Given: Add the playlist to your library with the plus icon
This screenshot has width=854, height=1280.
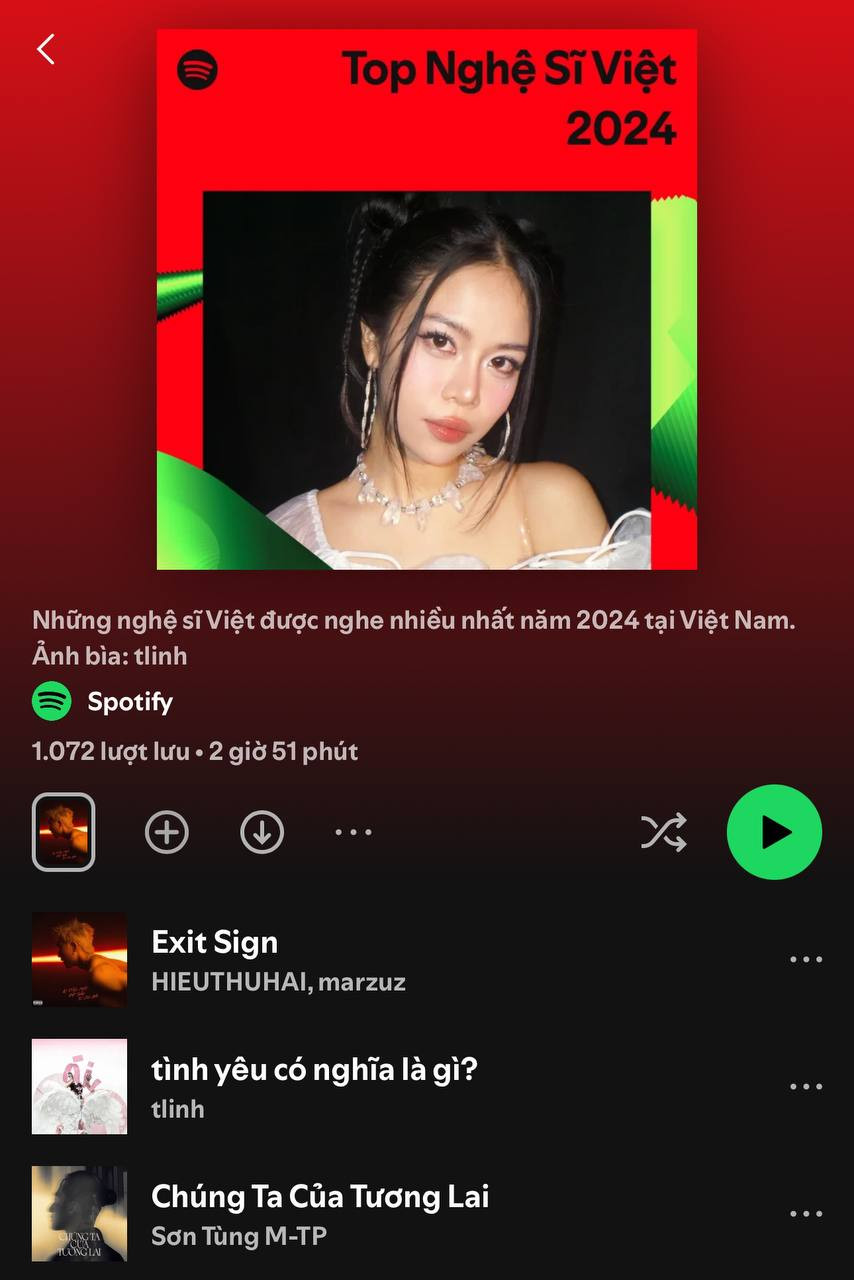Looking at the screenshot, I should 166,831.
